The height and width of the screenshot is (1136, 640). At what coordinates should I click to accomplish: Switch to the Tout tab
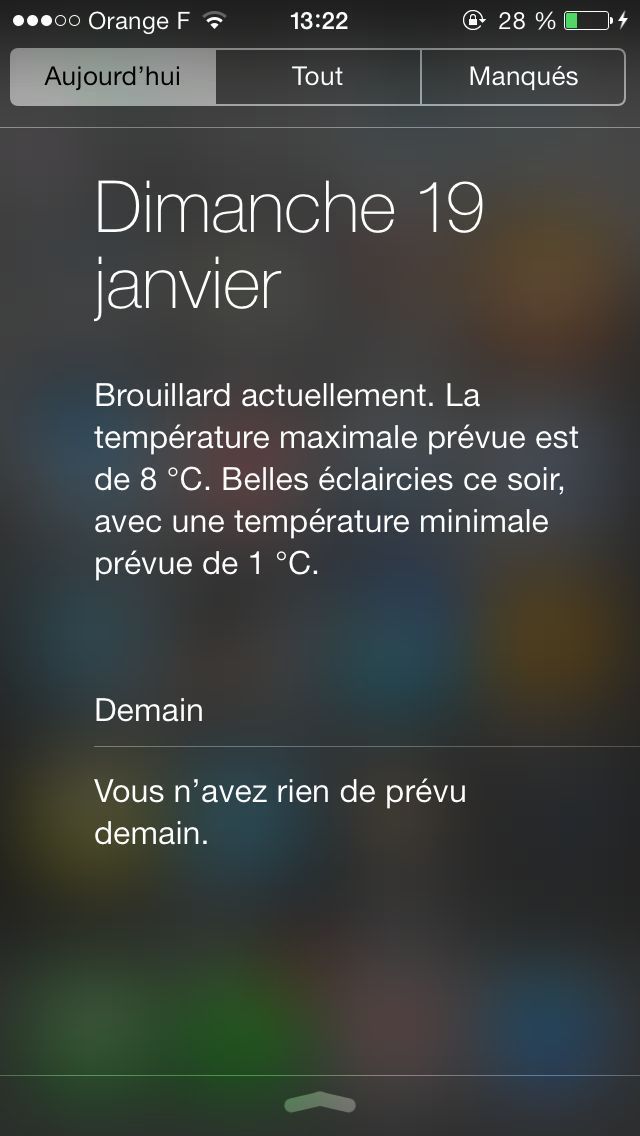pos(318,77)
